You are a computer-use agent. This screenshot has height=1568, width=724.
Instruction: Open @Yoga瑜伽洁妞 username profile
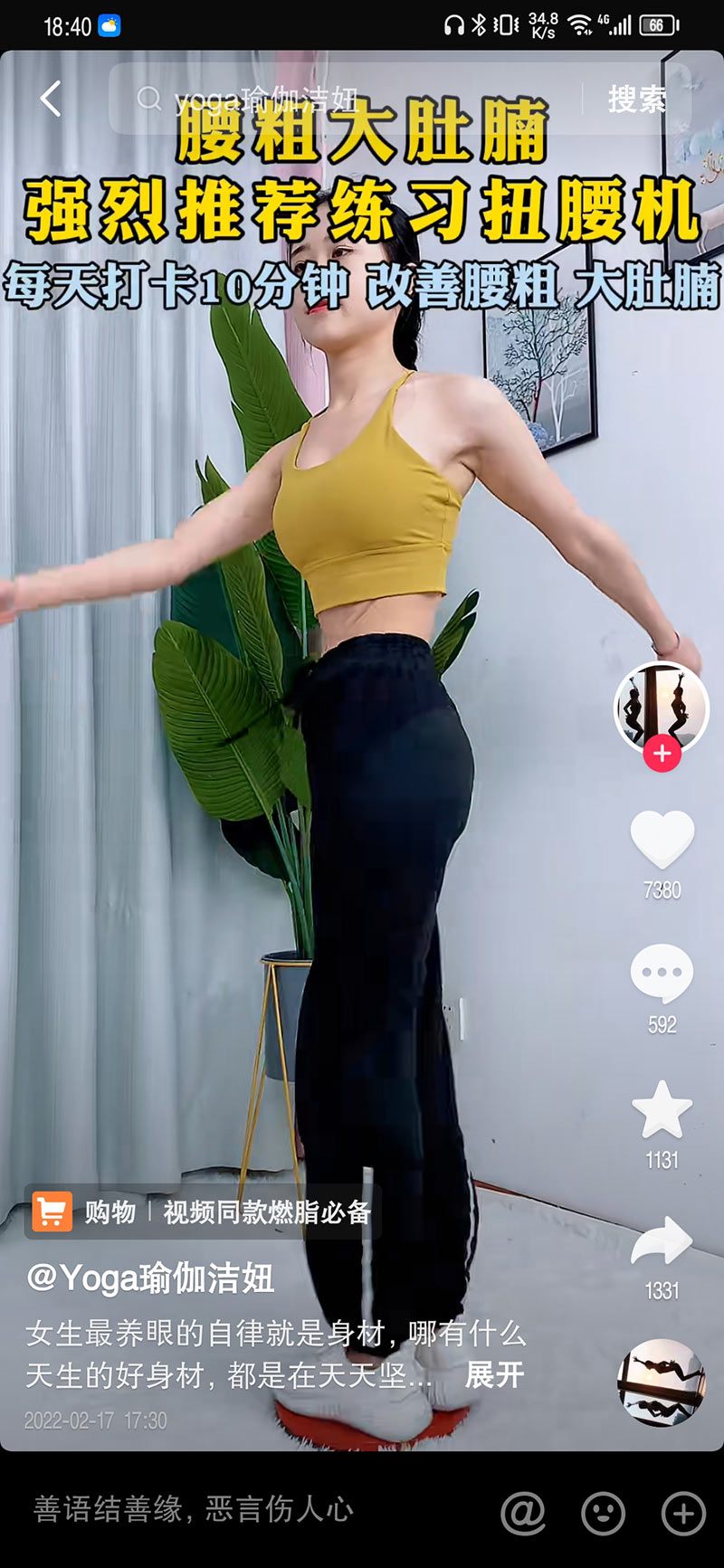coord(150,1278)
